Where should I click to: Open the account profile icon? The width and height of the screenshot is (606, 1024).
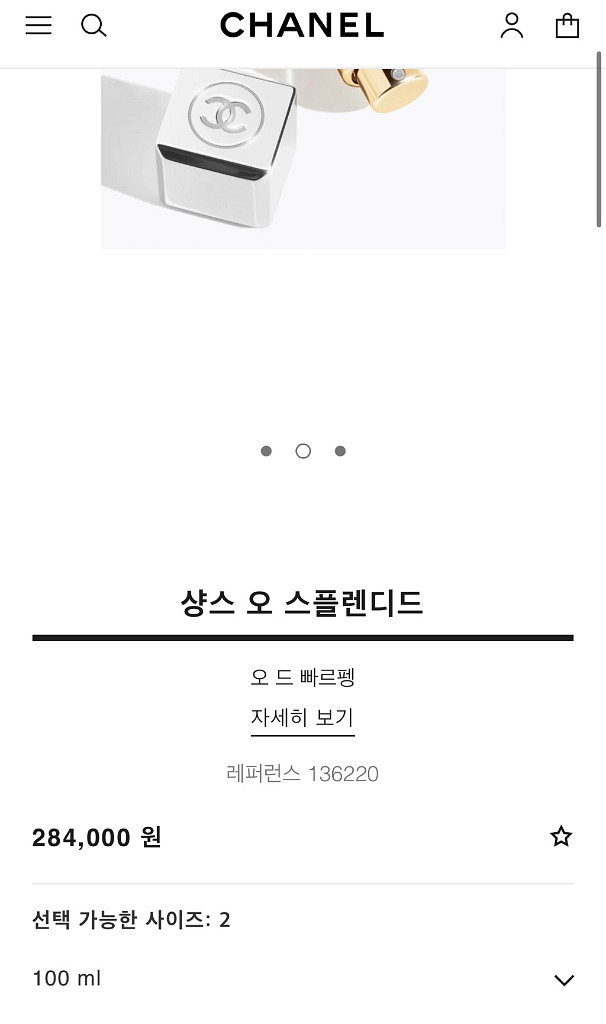(512, 26)
